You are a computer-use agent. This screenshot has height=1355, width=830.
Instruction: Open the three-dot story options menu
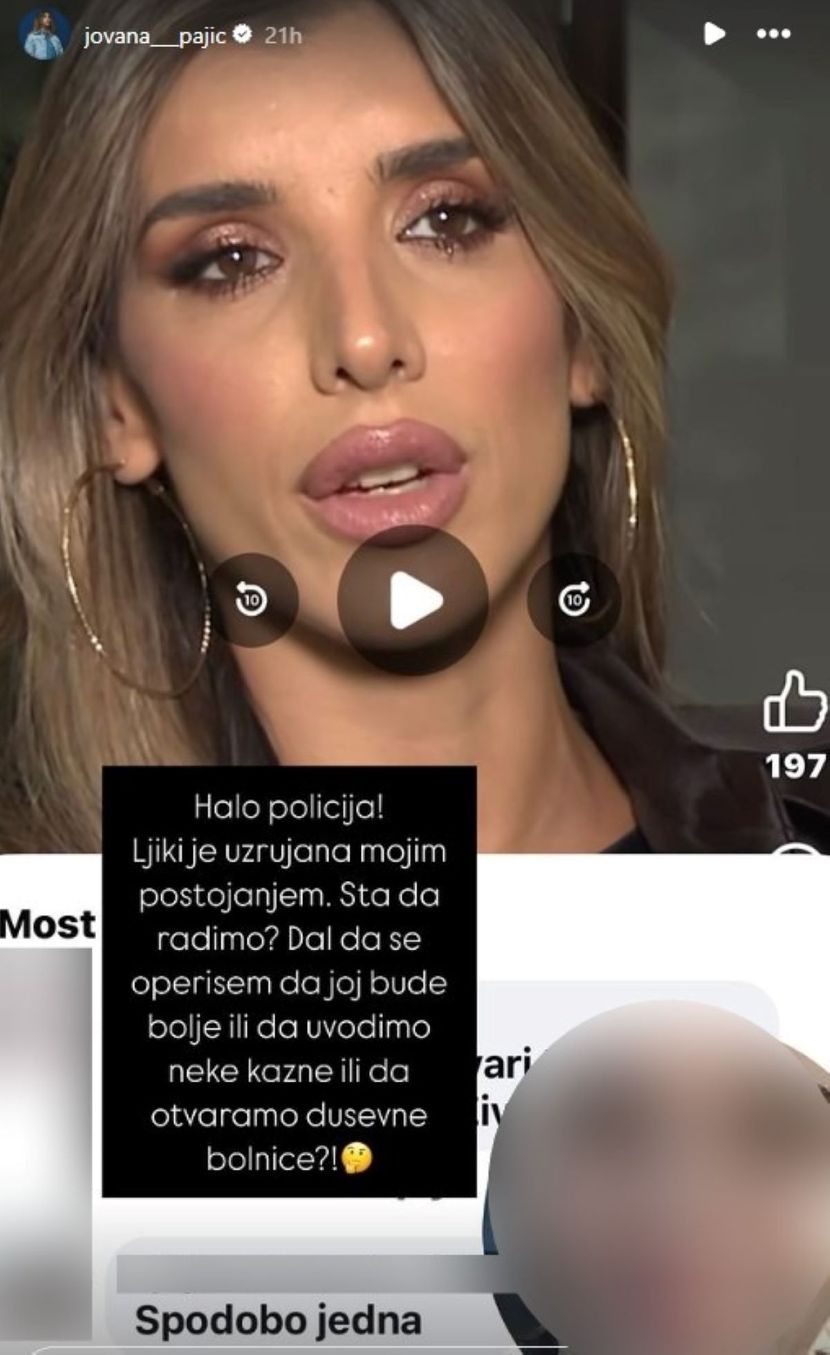(x=773, y=34)
